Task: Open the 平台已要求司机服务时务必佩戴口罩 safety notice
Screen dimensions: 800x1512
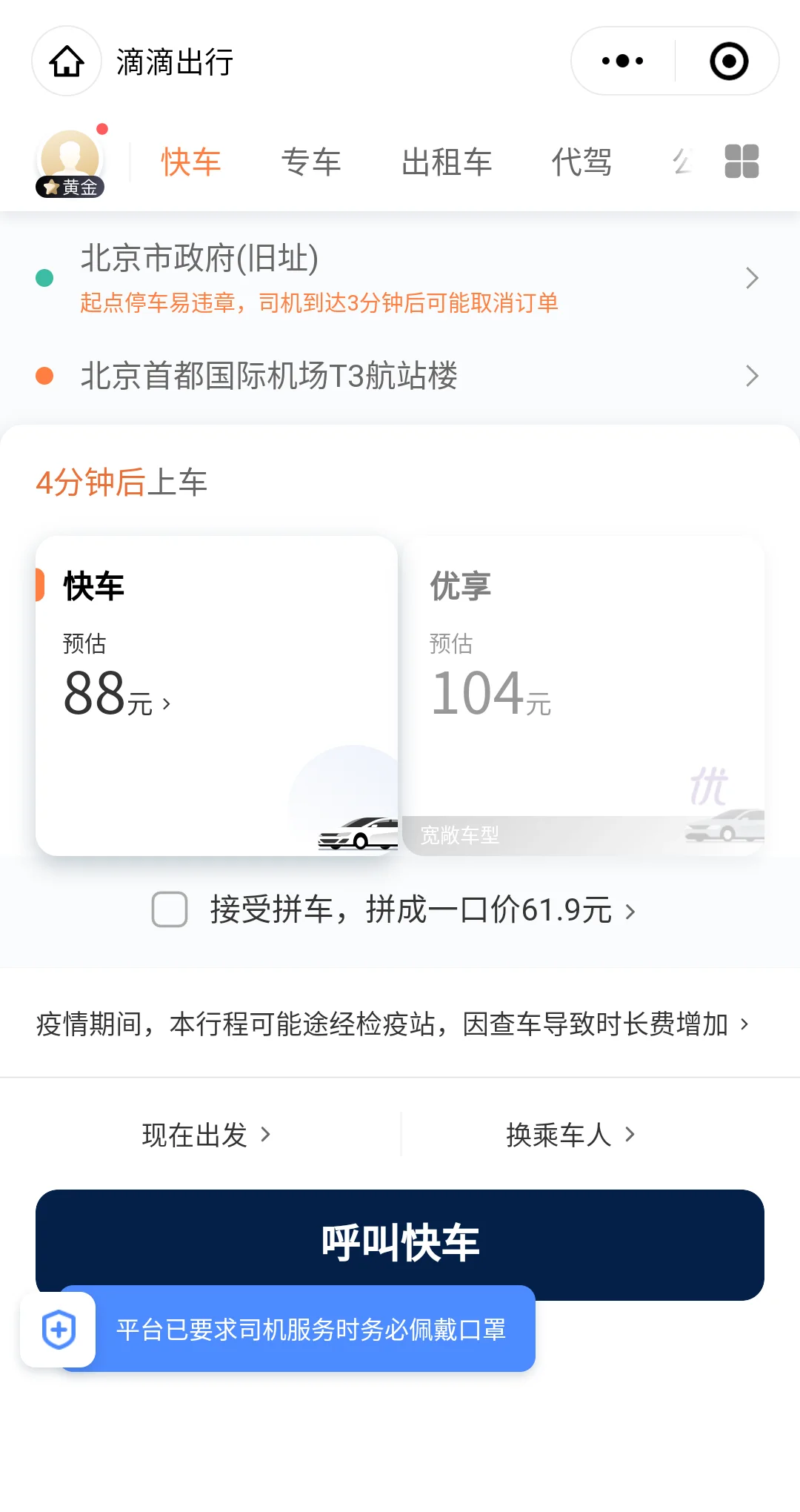Action: 311,1330
